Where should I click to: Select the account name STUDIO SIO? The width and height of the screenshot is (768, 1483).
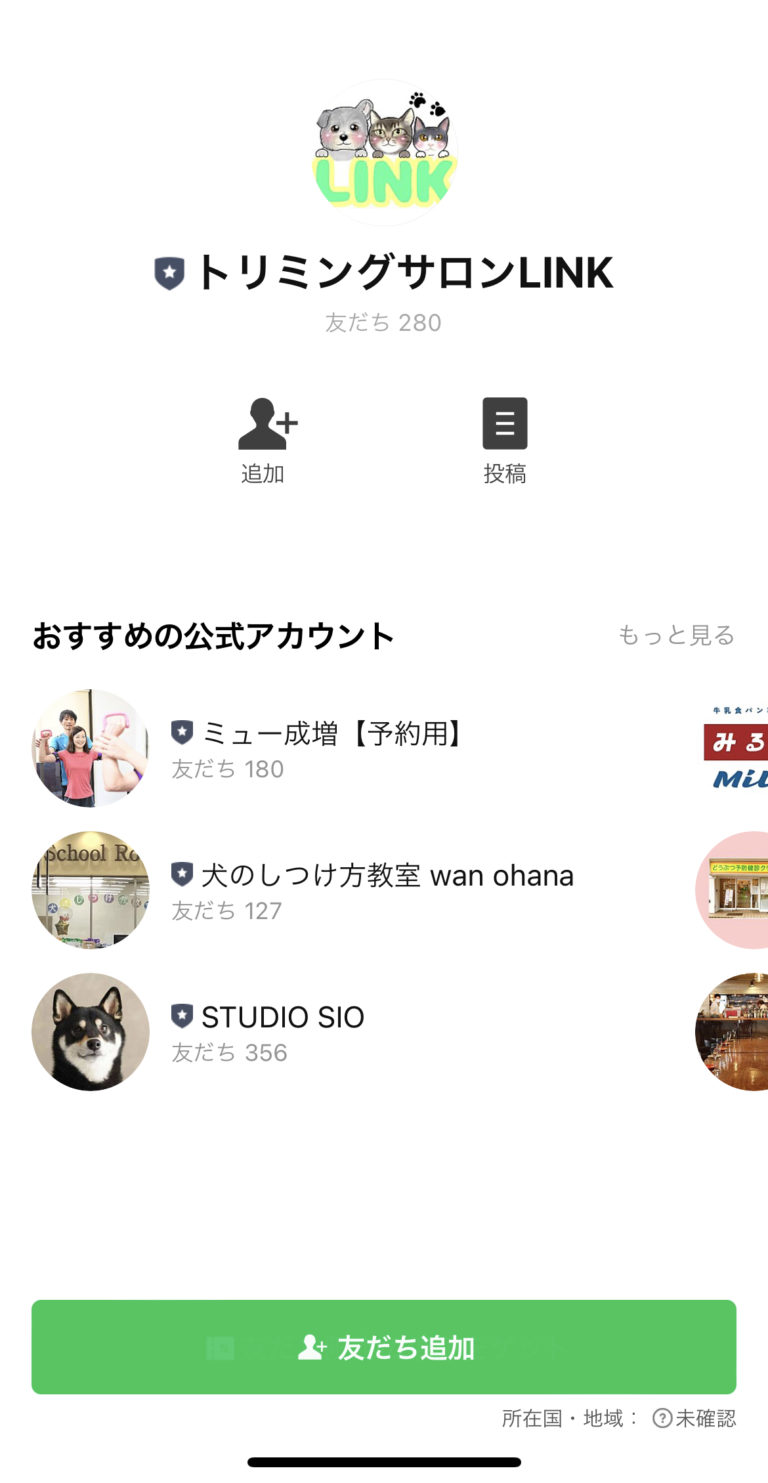click(x=283, y=1016)
